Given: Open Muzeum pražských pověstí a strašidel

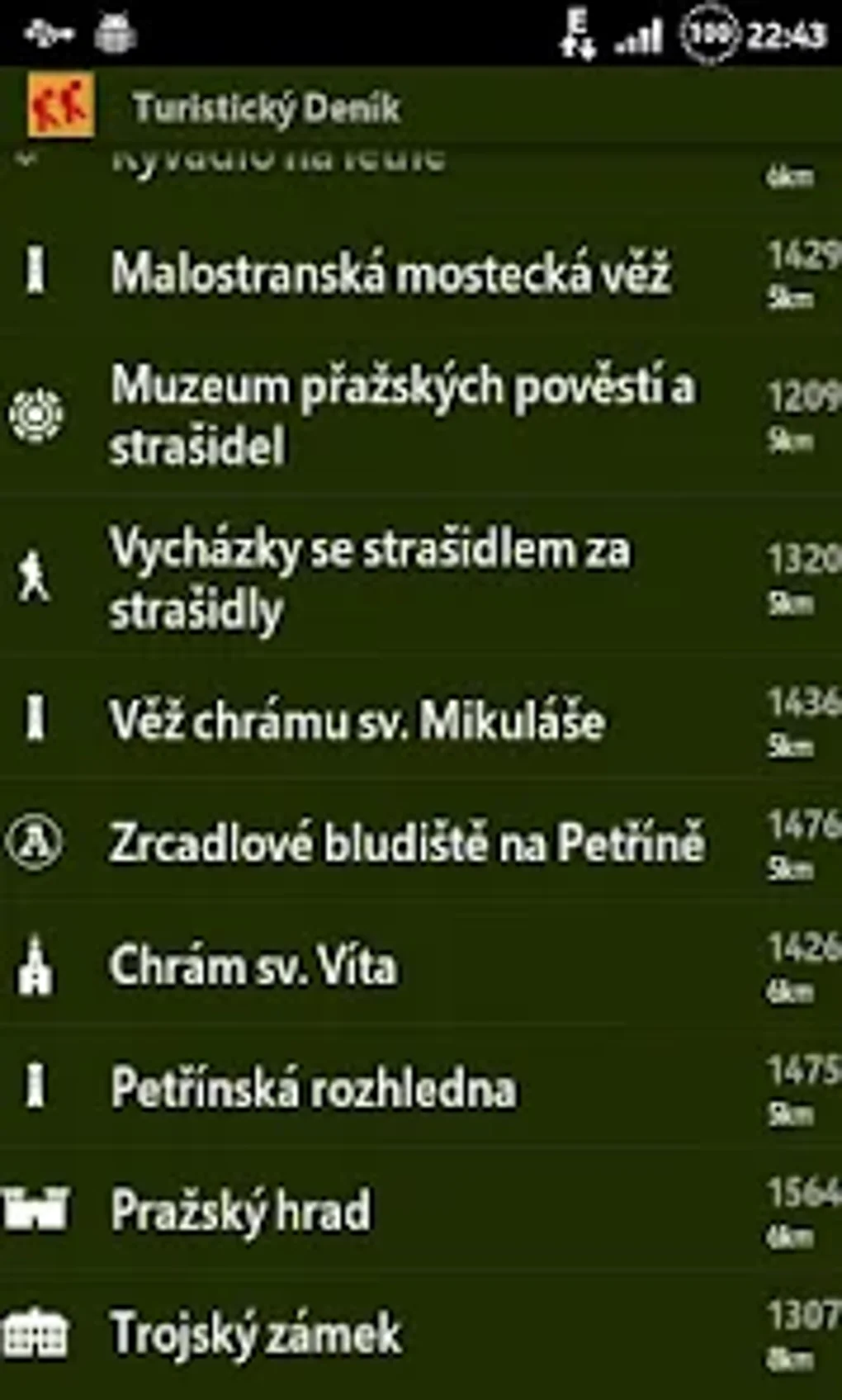Looking at the screenshot, I should point(421,415).
